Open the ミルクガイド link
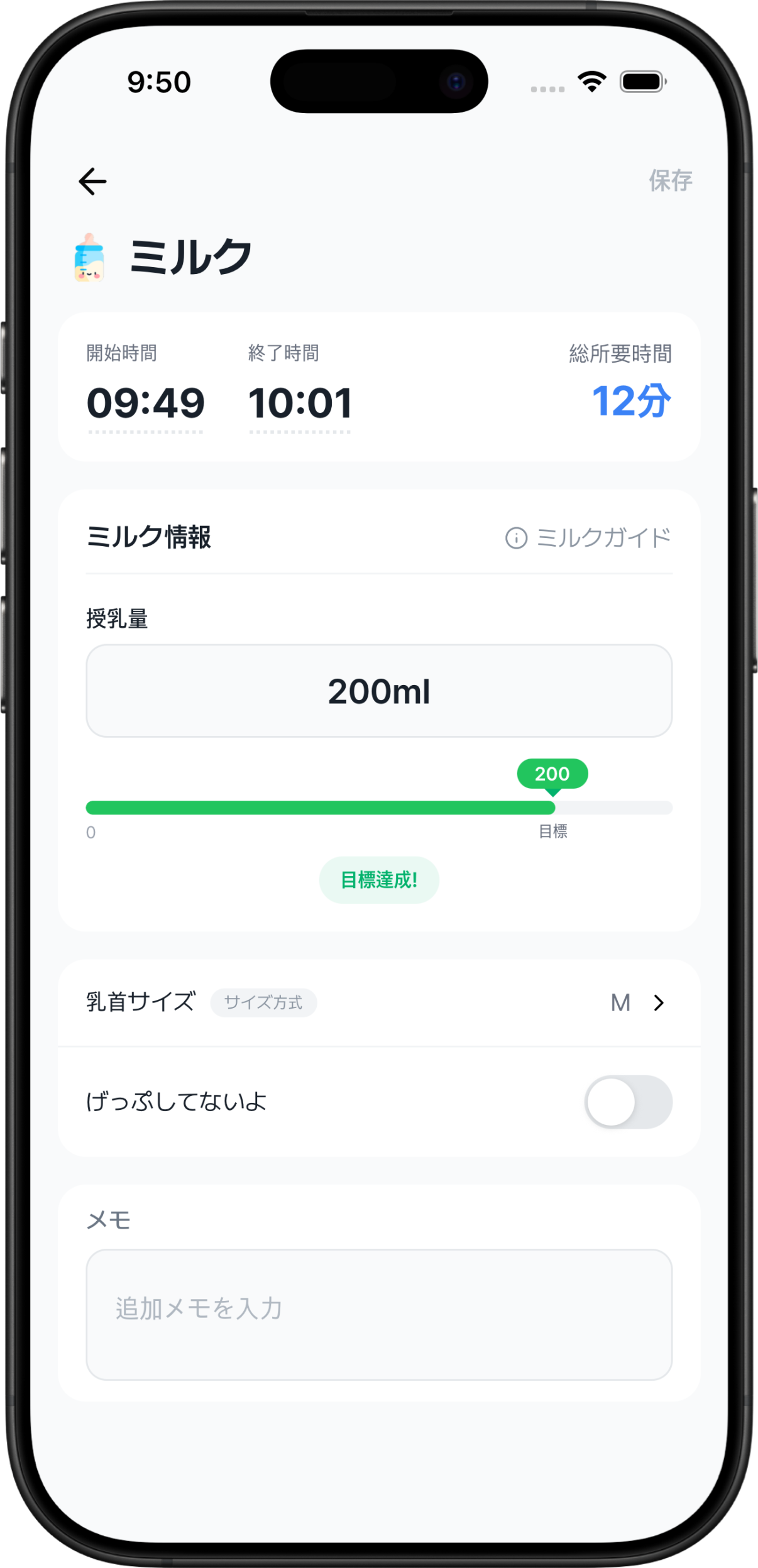The image size is (758, 1568). [604, 537]
